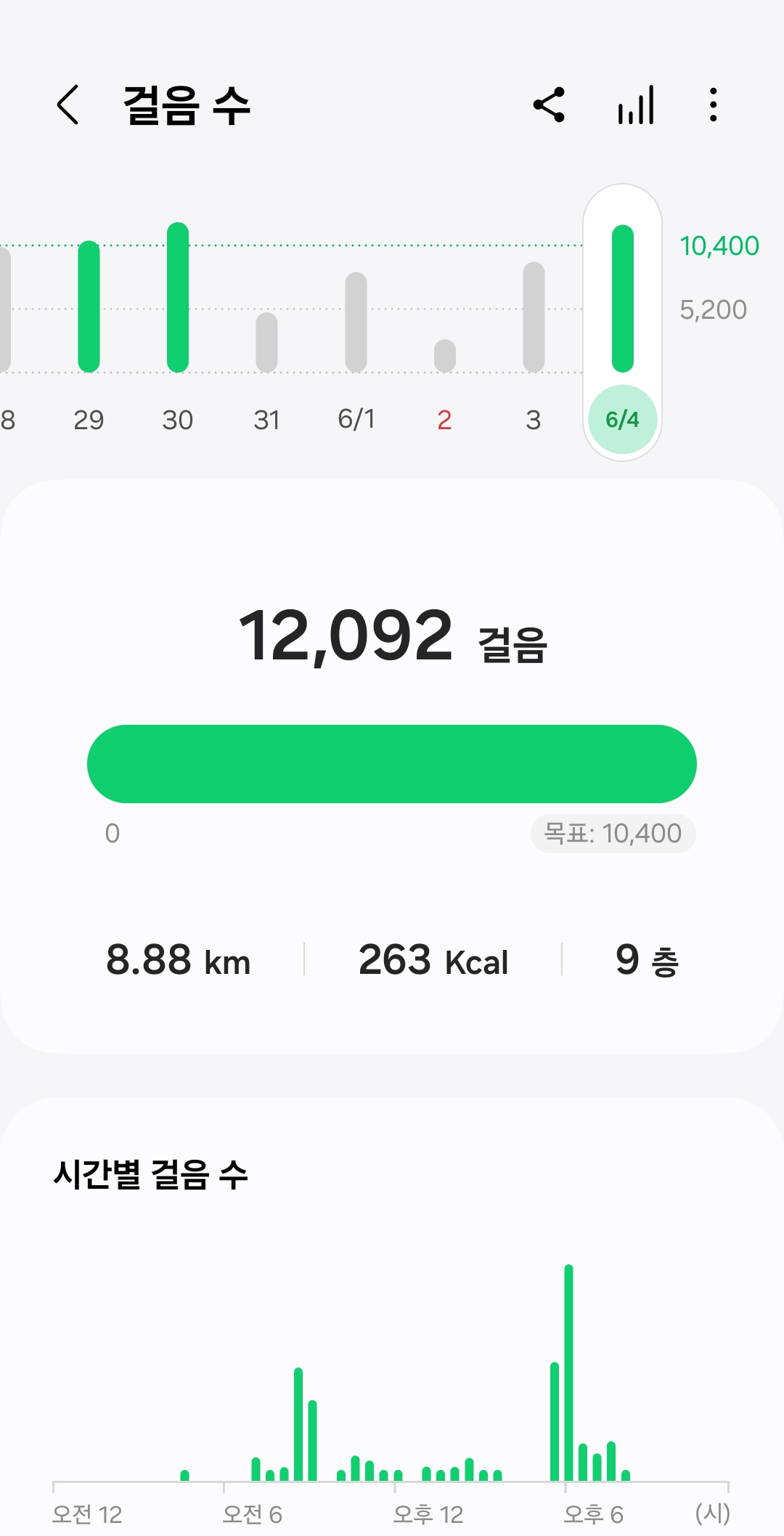Open the step trends chart icon
Screen dimensions: 784x1536
(x=636, y=105)
